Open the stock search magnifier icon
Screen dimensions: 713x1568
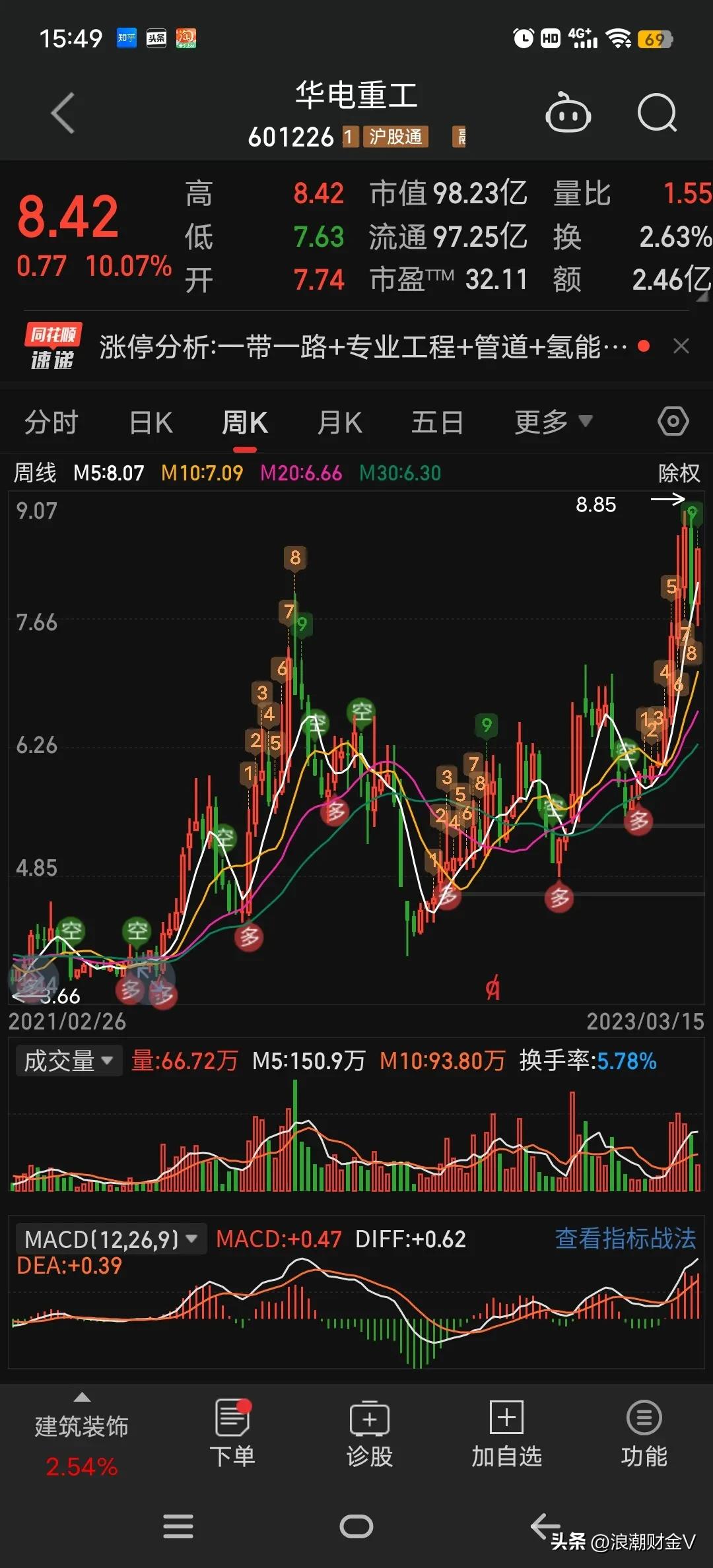[656, 114]
